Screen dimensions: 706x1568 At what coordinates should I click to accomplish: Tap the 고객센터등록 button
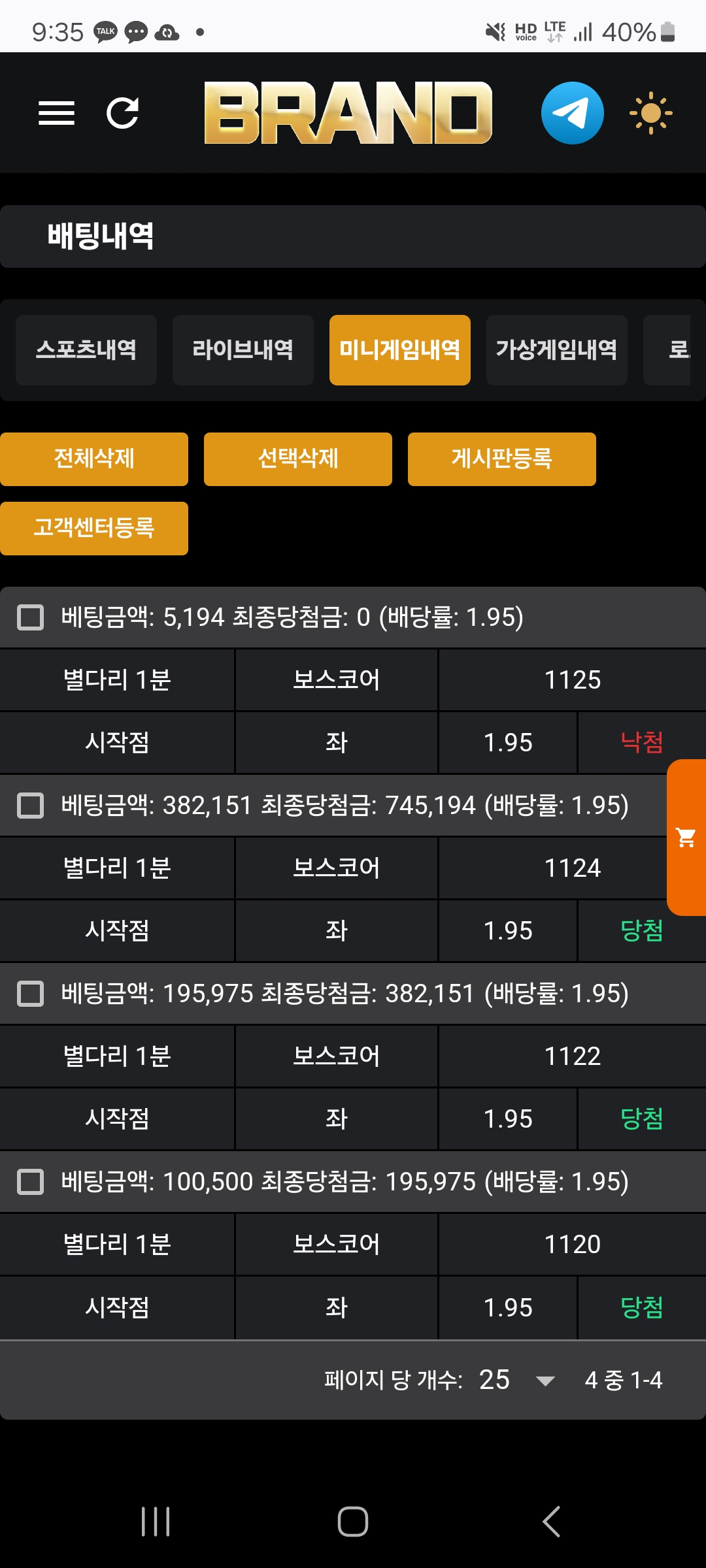[94, 529]
